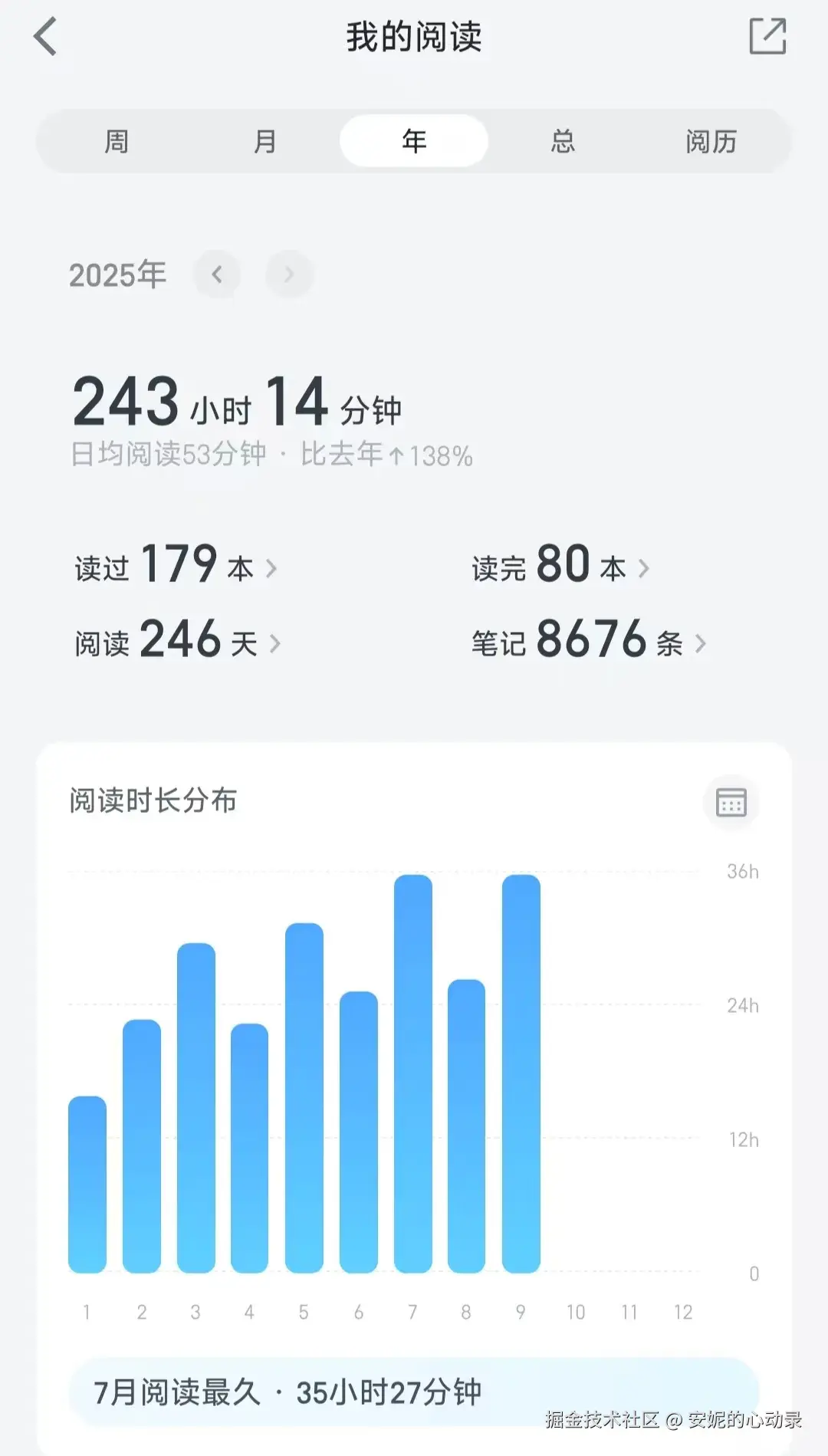Select the 年 tab
The width and height of the screenshot is (828, 1456).
414,141
